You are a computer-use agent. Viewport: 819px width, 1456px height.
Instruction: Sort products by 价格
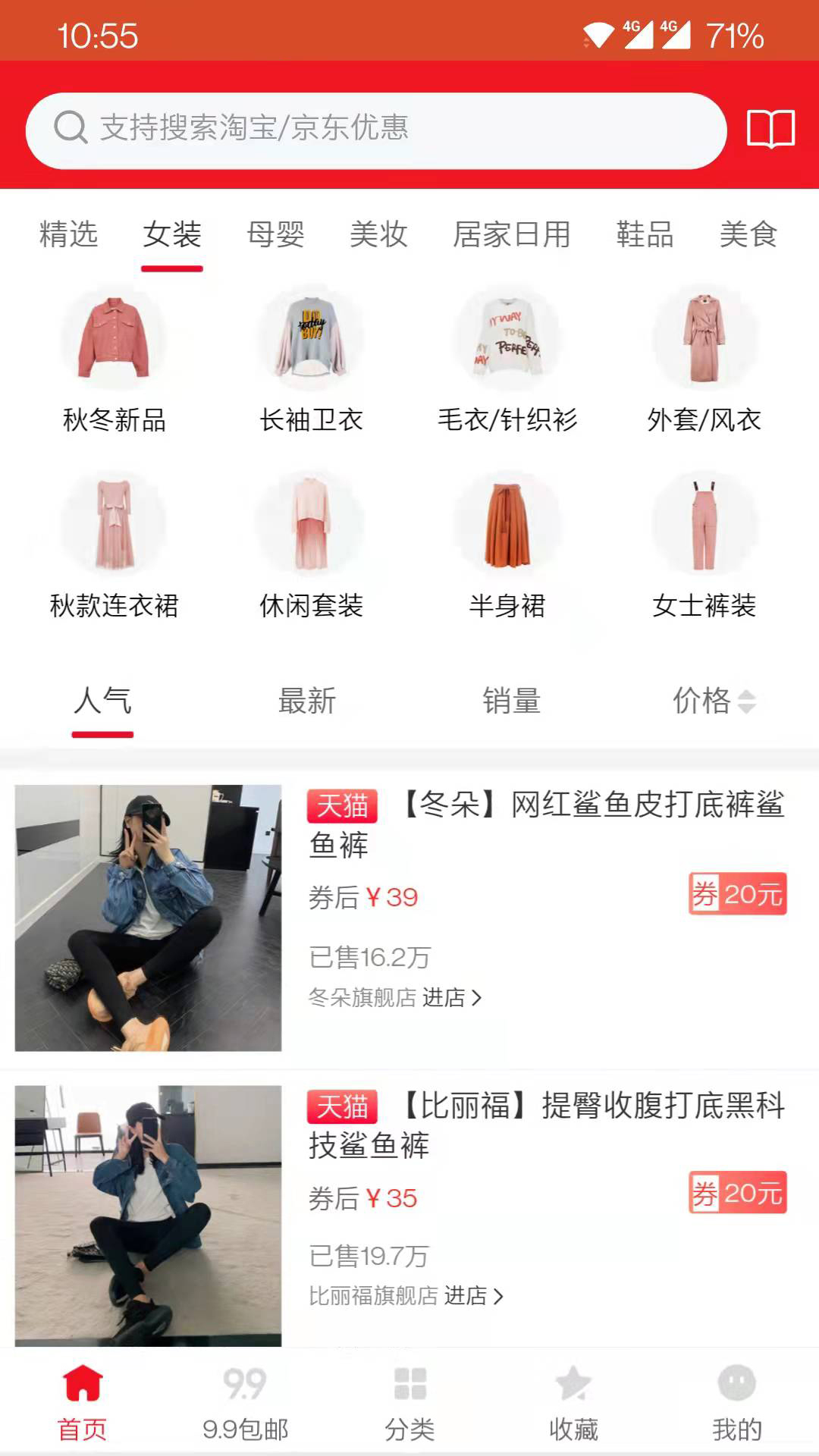coord(713,701)
